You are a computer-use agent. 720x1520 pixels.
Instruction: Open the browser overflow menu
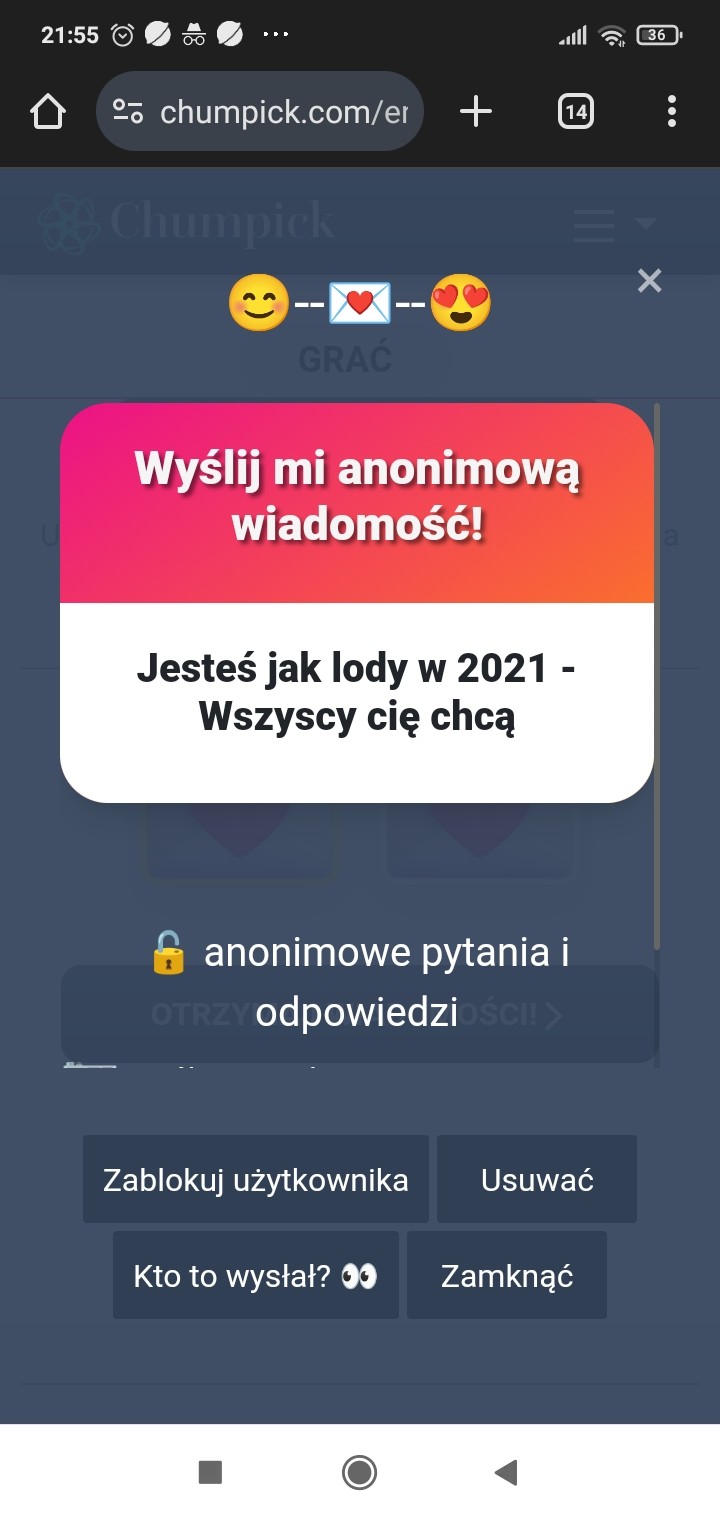(671, 112)
